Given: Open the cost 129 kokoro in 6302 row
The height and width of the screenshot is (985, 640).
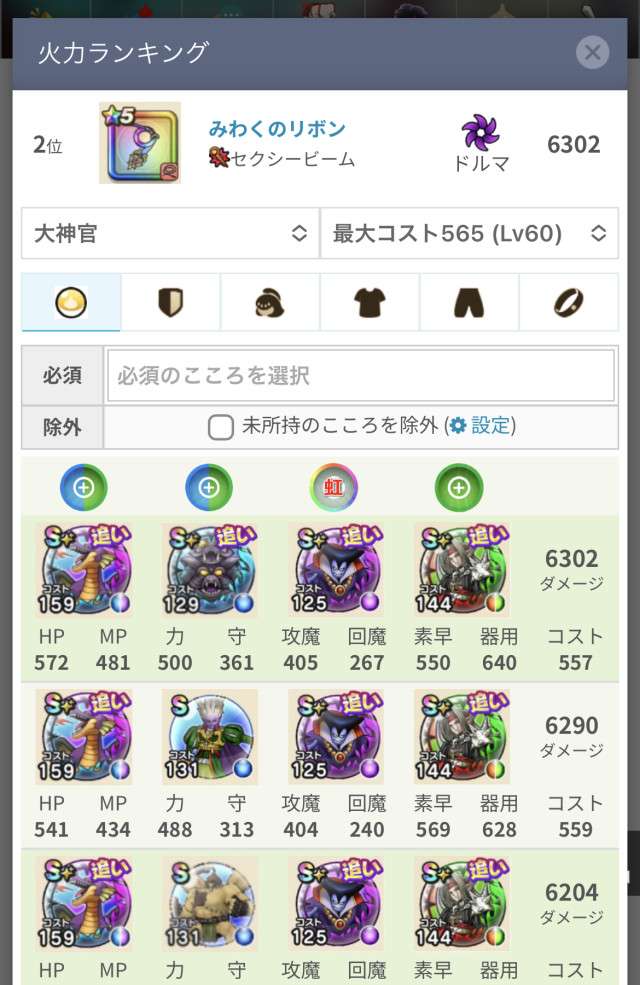Looking at the screenshot, I should tap(209, 568).
